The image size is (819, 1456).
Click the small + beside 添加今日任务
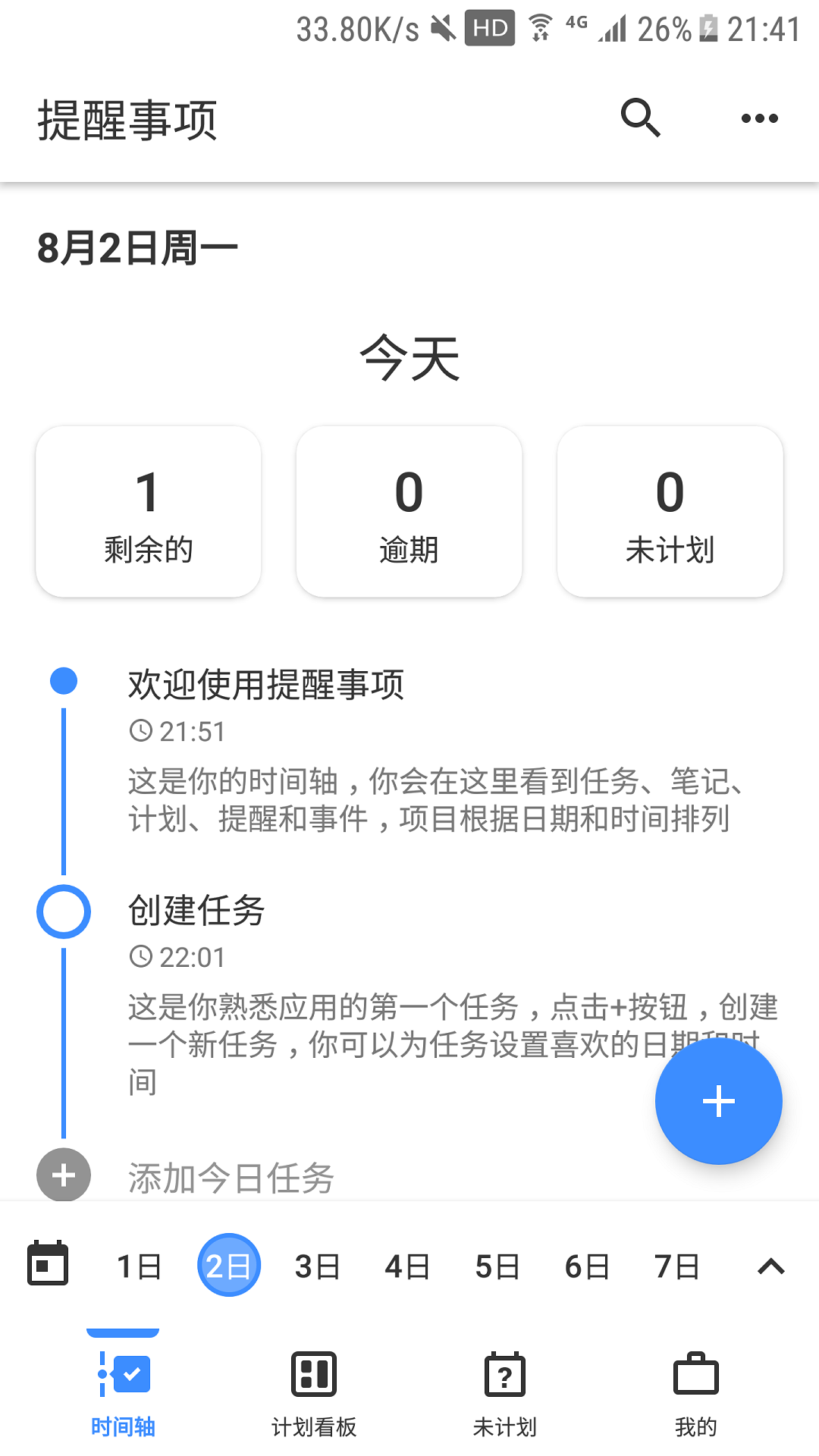(63, 1175)
